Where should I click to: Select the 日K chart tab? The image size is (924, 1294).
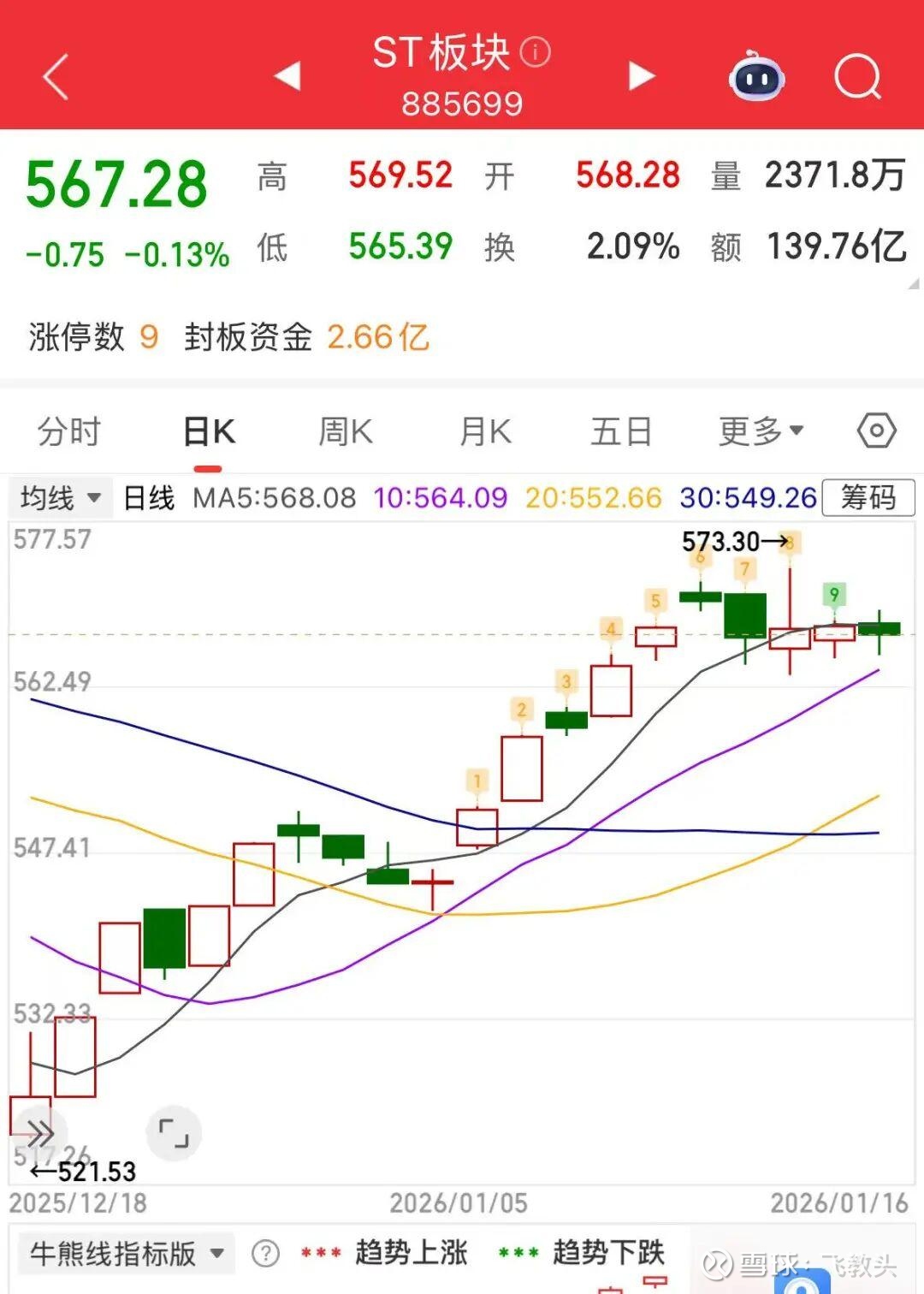[209, 431]
